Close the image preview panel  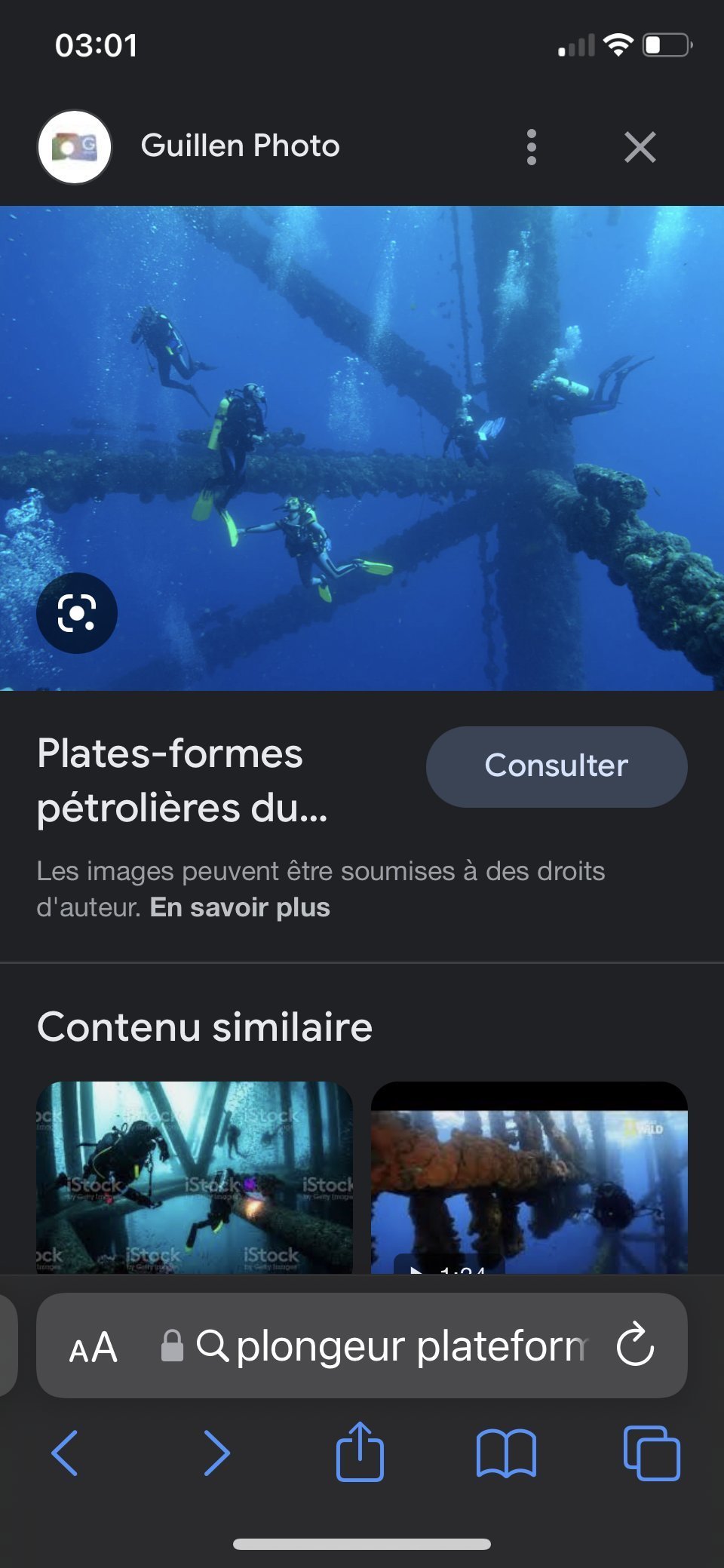(x=640, y=147)
